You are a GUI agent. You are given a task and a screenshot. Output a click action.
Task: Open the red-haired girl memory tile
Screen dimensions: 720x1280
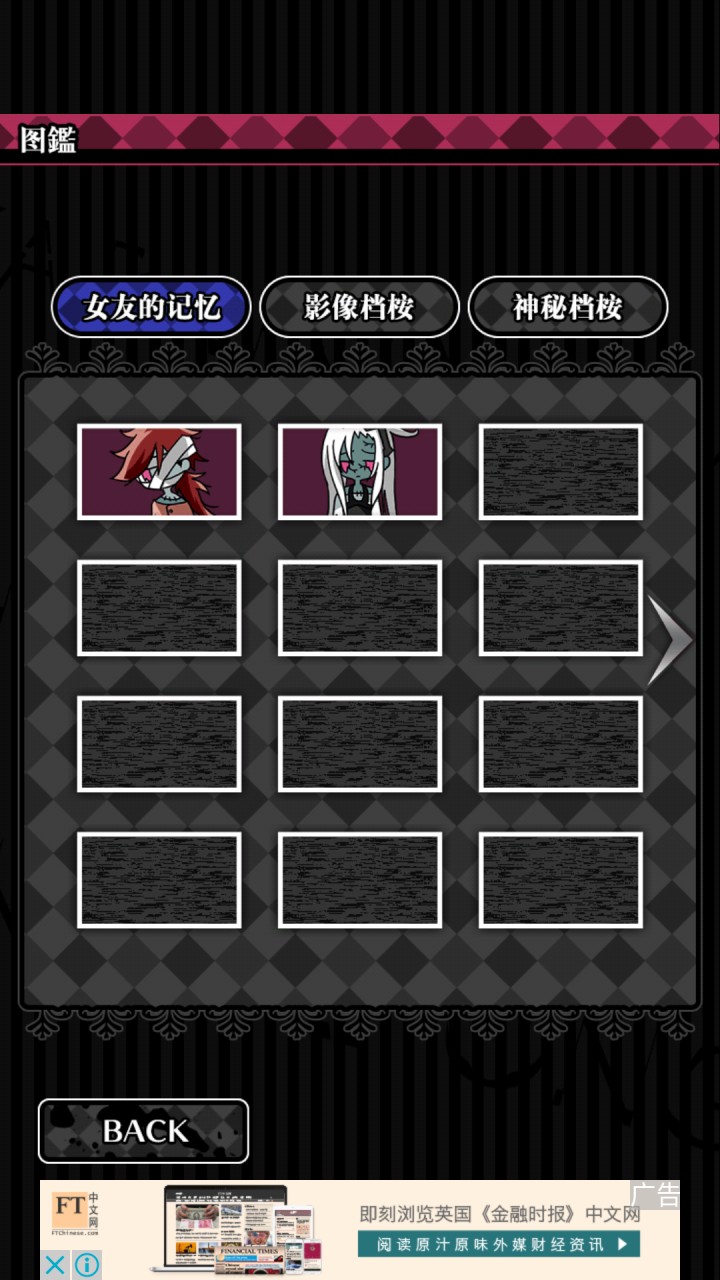159,472
